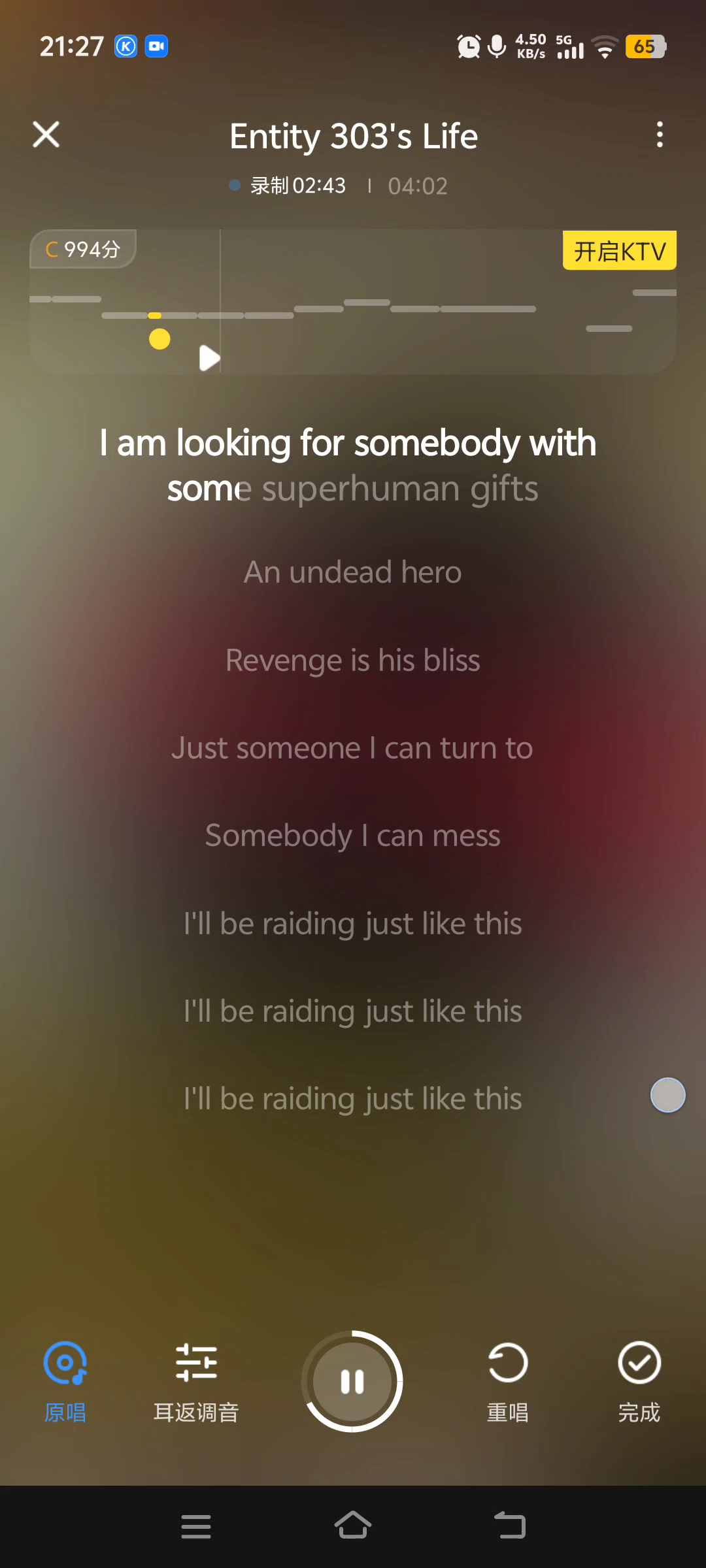Tap the system back button

510,1526
